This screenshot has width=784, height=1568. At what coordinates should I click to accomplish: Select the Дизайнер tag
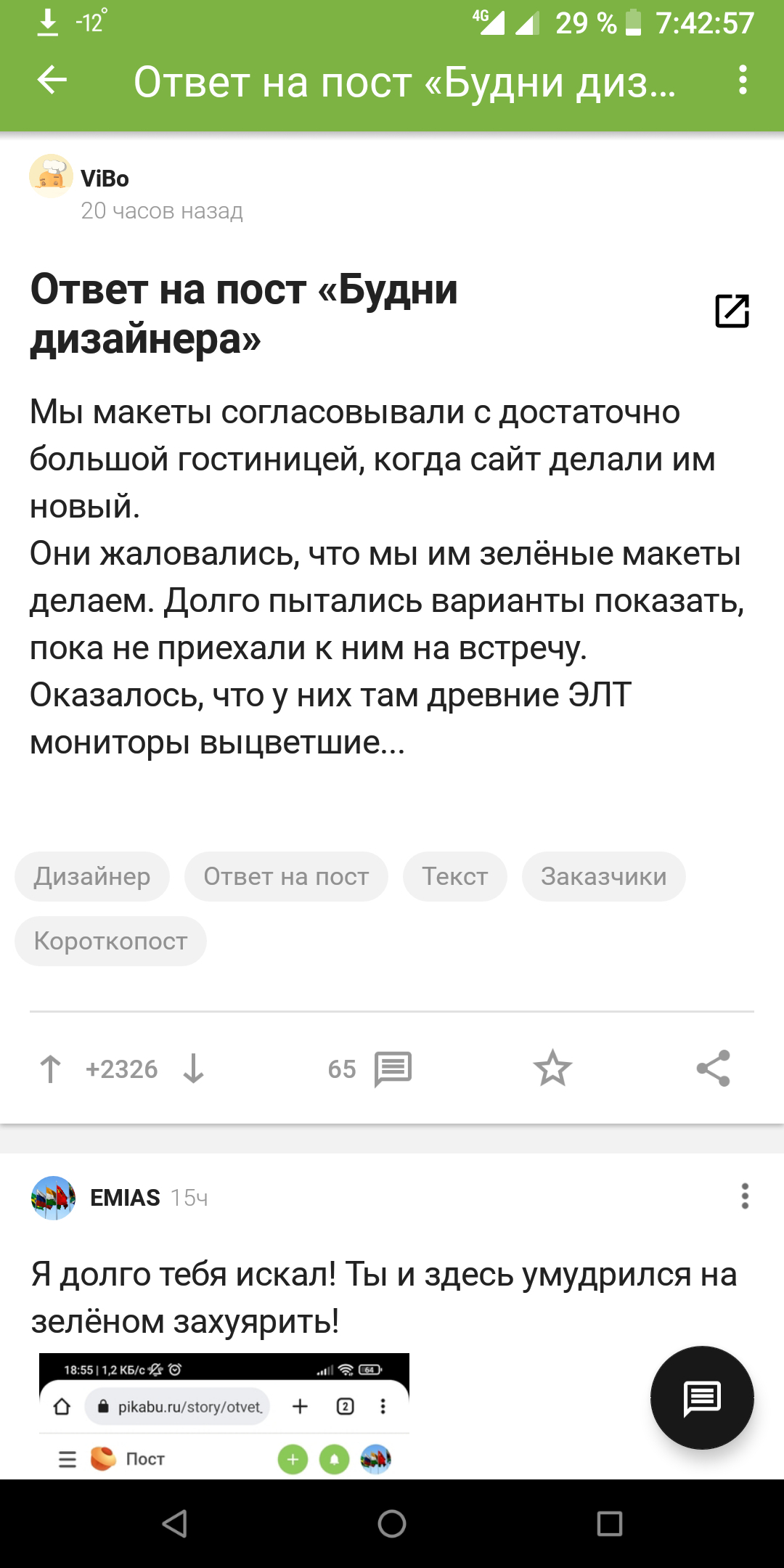tap(92, 876)
